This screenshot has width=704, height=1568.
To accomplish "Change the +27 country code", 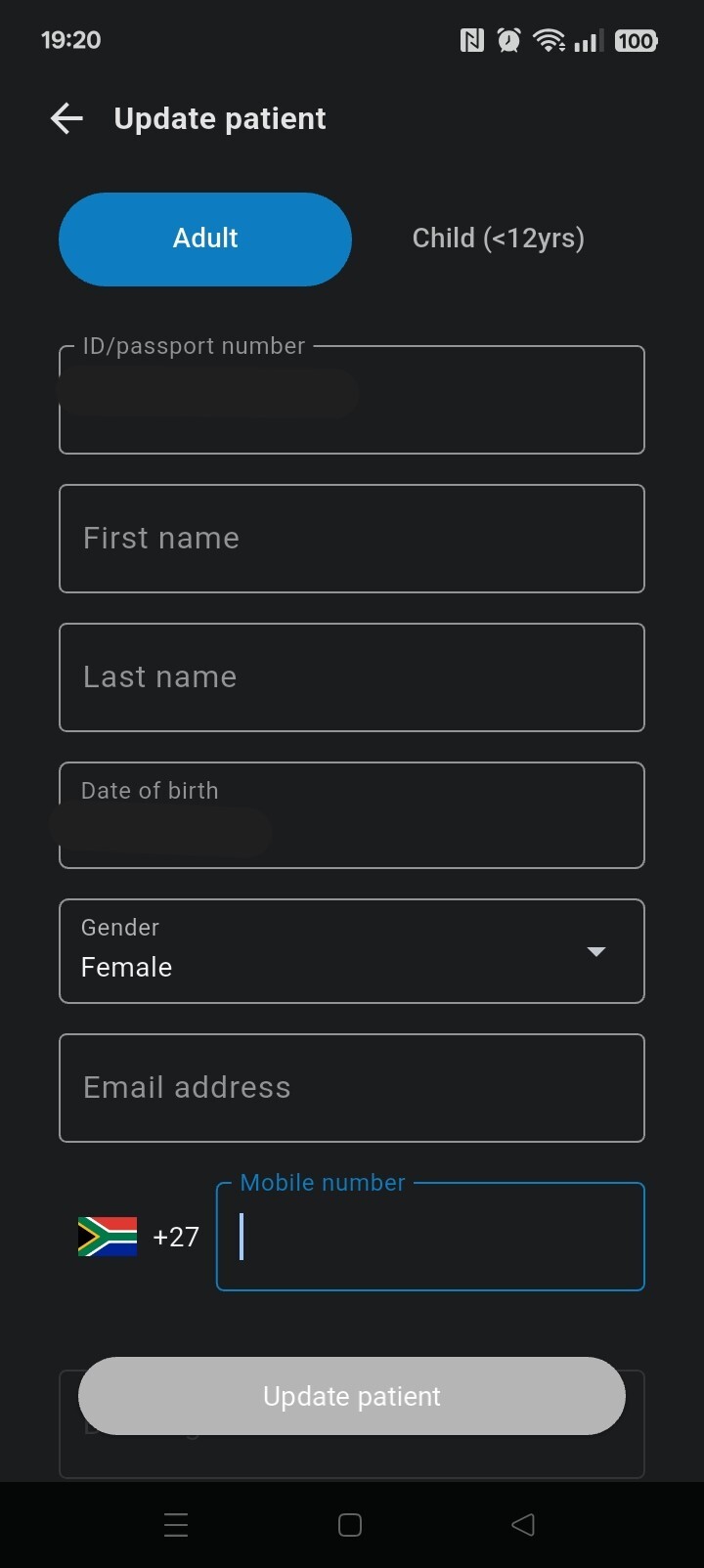I will pos(139,1237).
